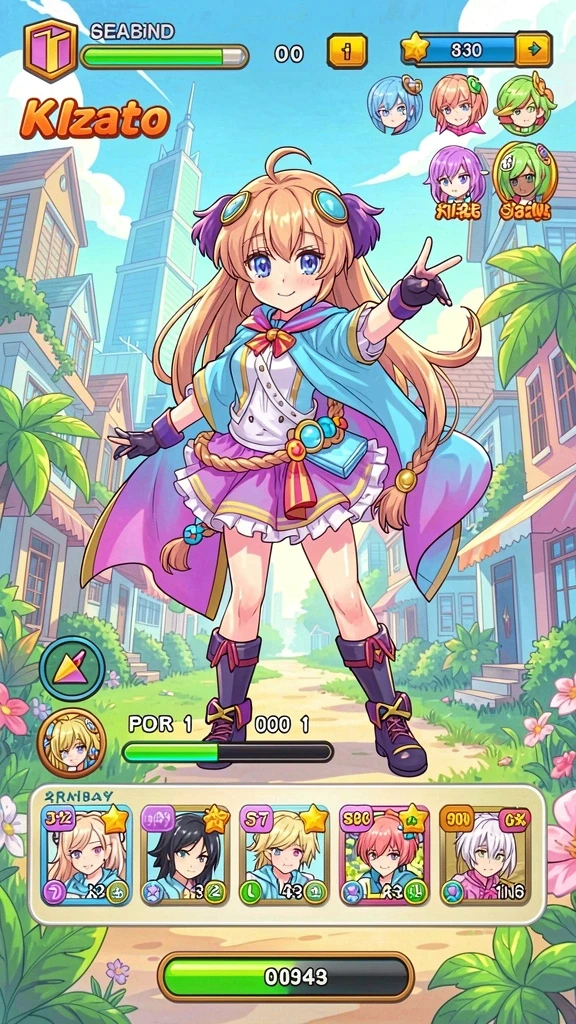The height and width of the screenshot is (1024, 576).
Task: Tap the yellow info button
Action: [347, 52]
